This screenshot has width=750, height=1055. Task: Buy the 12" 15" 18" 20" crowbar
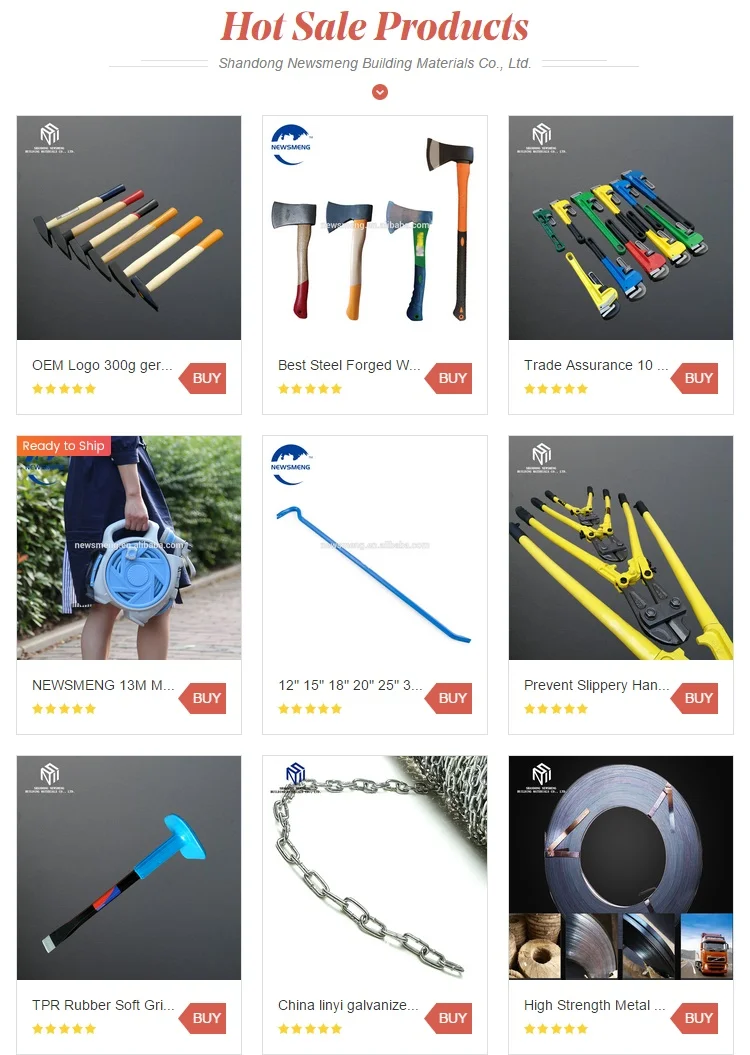449,698
